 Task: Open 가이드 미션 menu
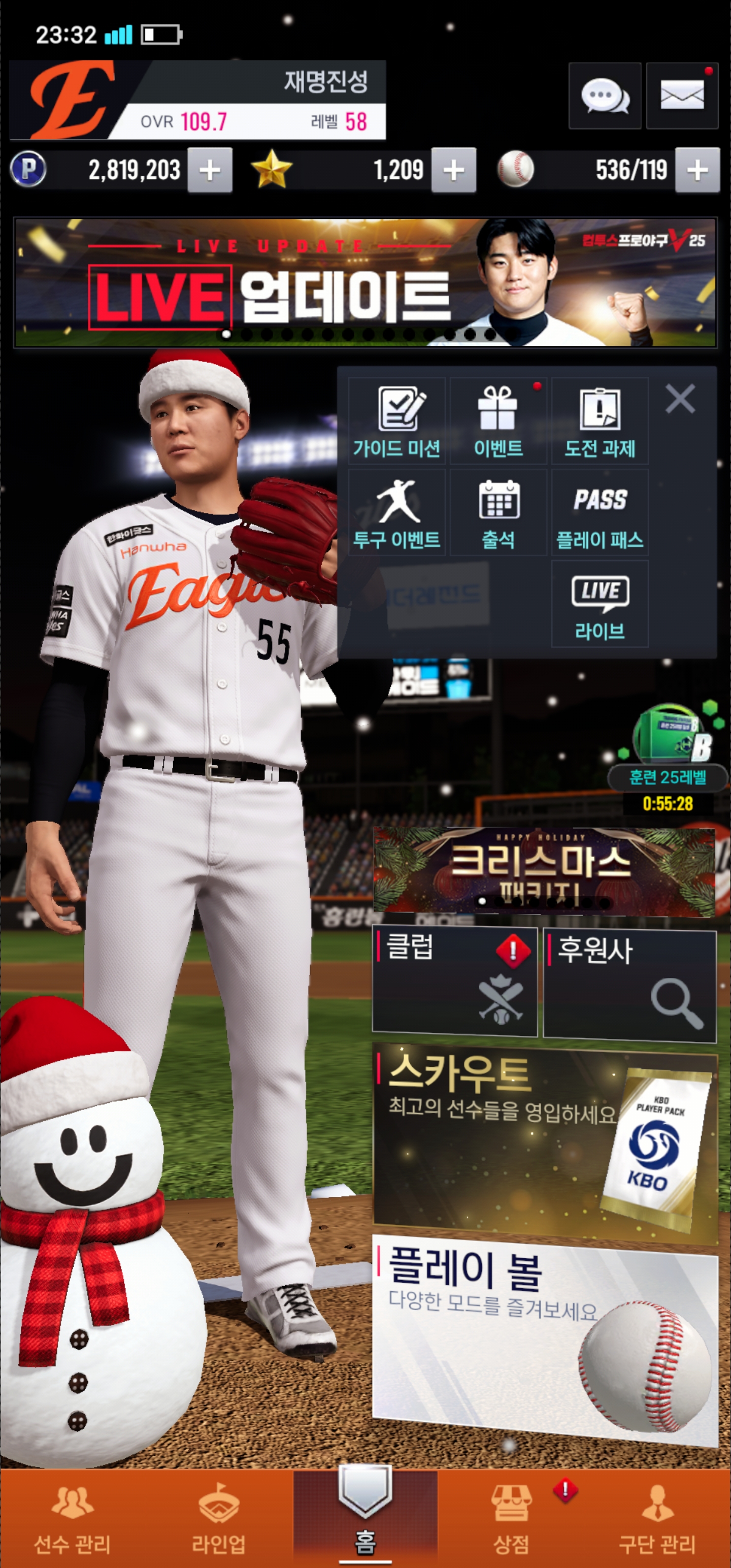pos(397,420)
